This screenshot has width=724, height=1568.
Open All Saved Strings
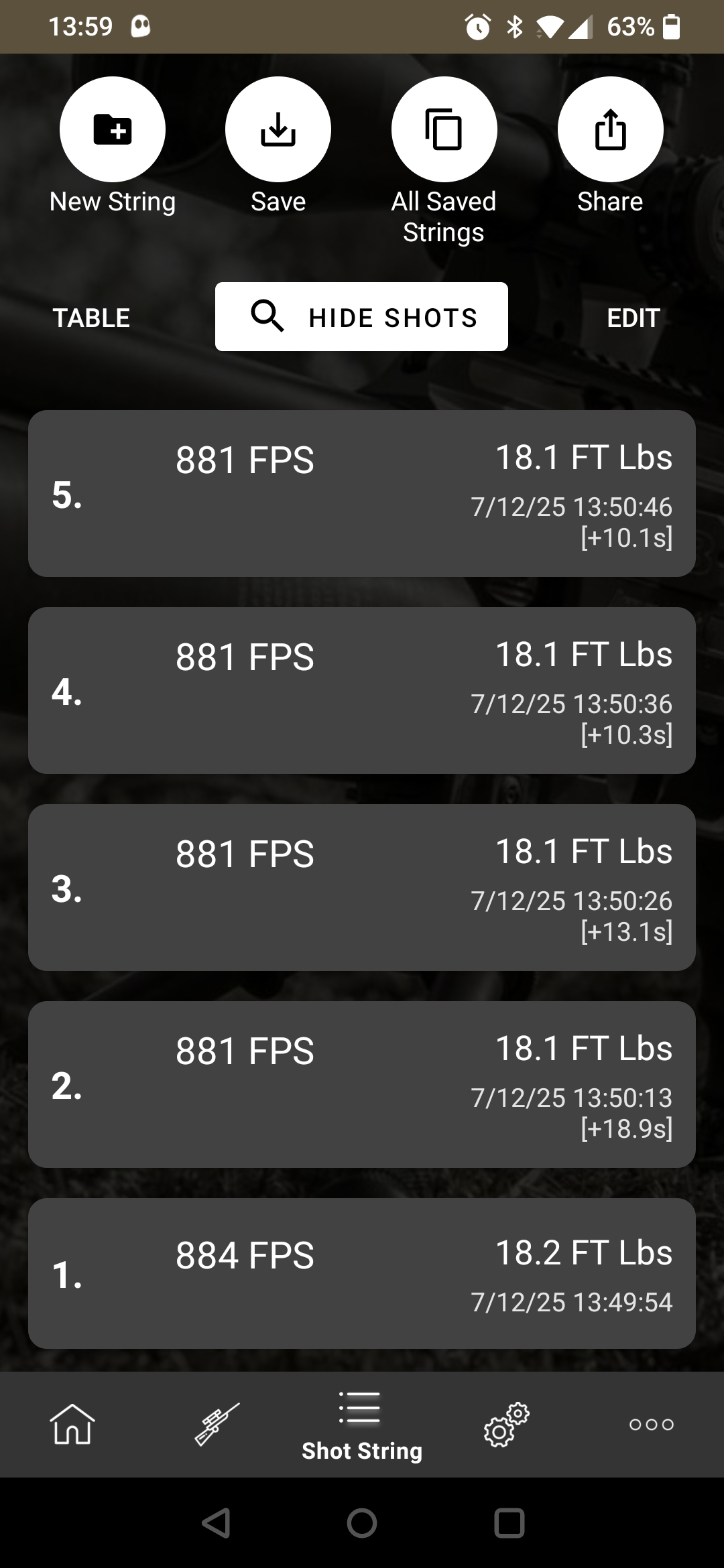(x=444, y=129)
